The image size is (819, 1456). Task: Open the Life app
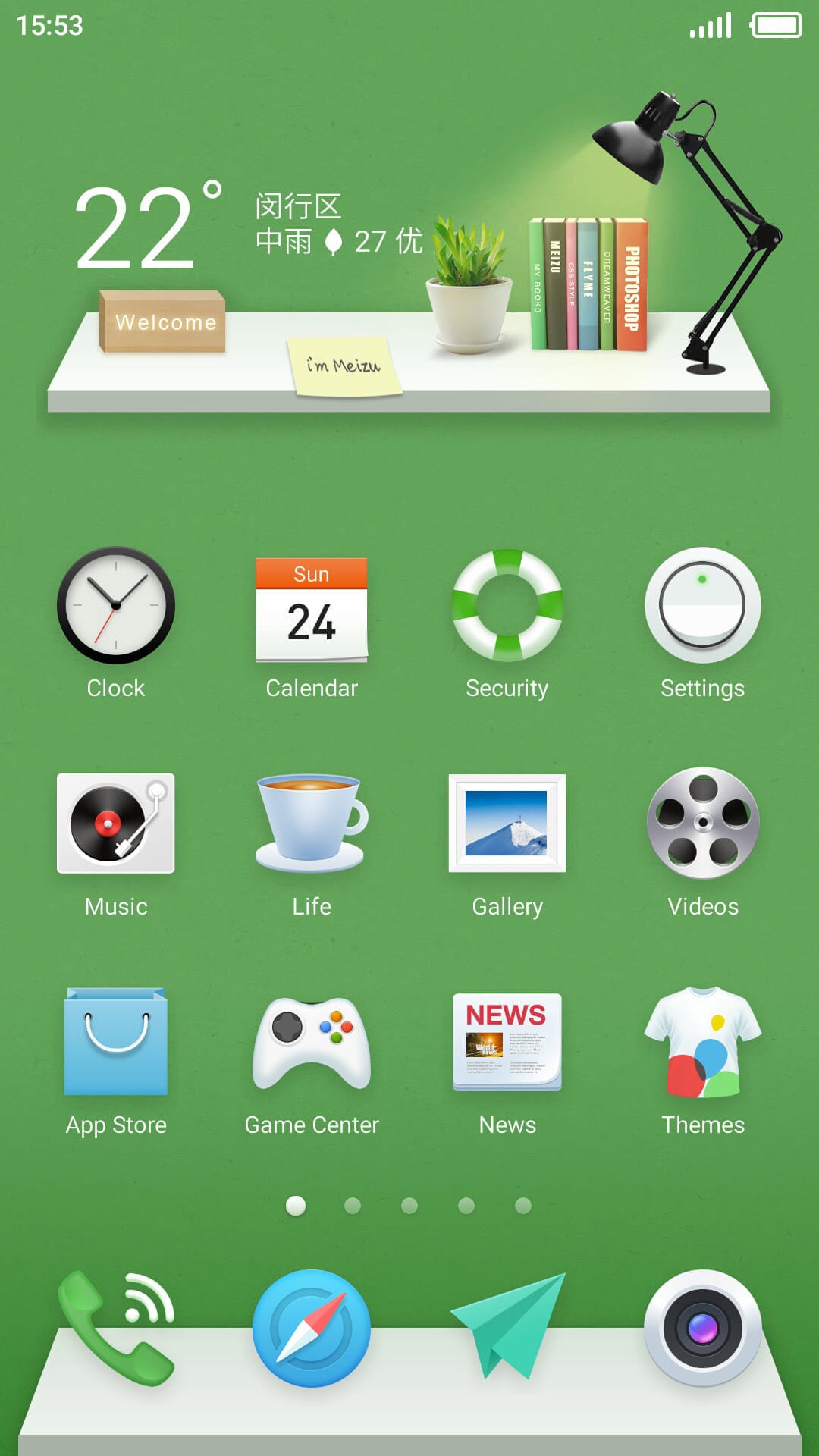[312, 824]
